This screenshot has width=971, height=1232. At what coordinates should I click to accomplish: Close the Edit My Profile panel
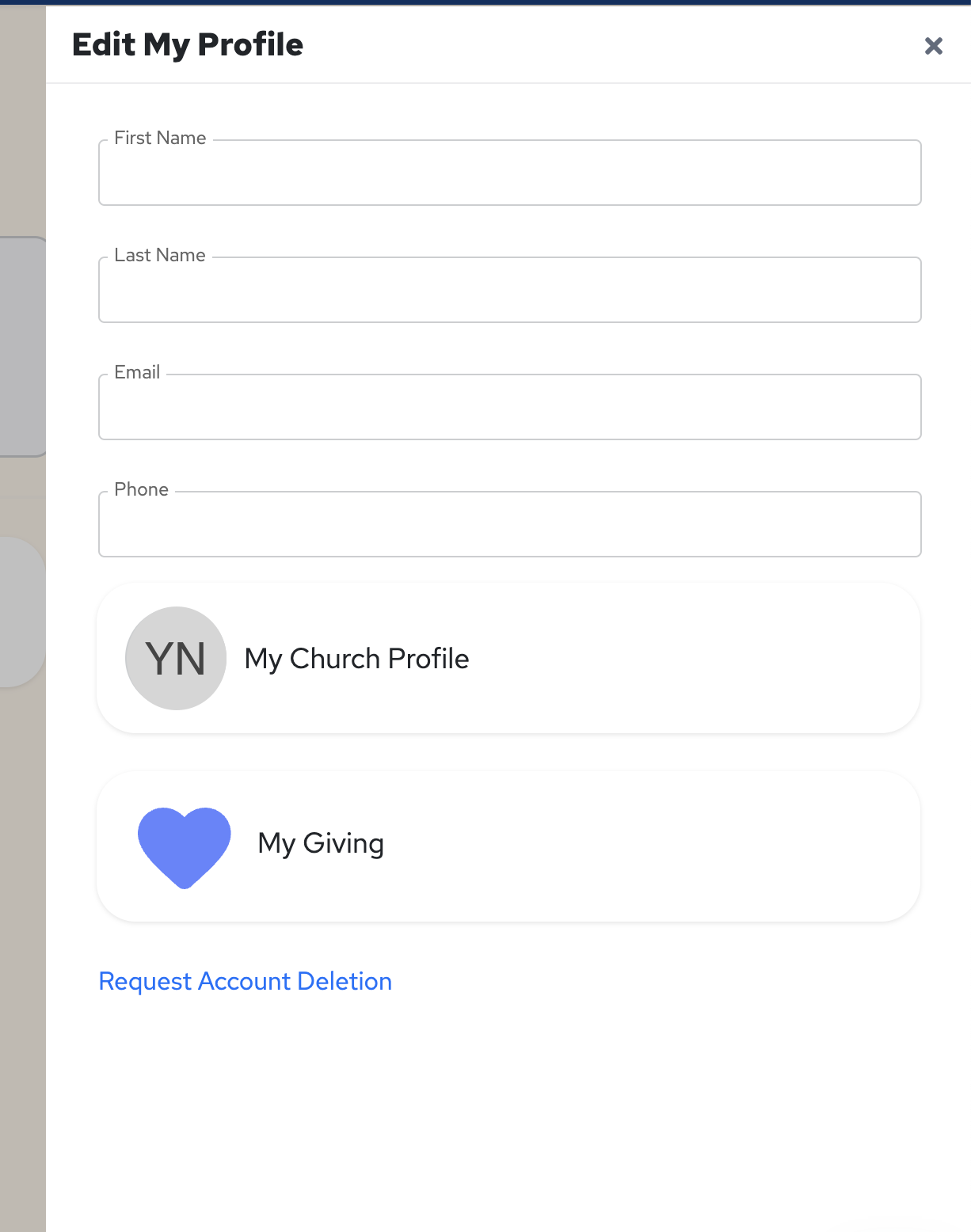933,46
